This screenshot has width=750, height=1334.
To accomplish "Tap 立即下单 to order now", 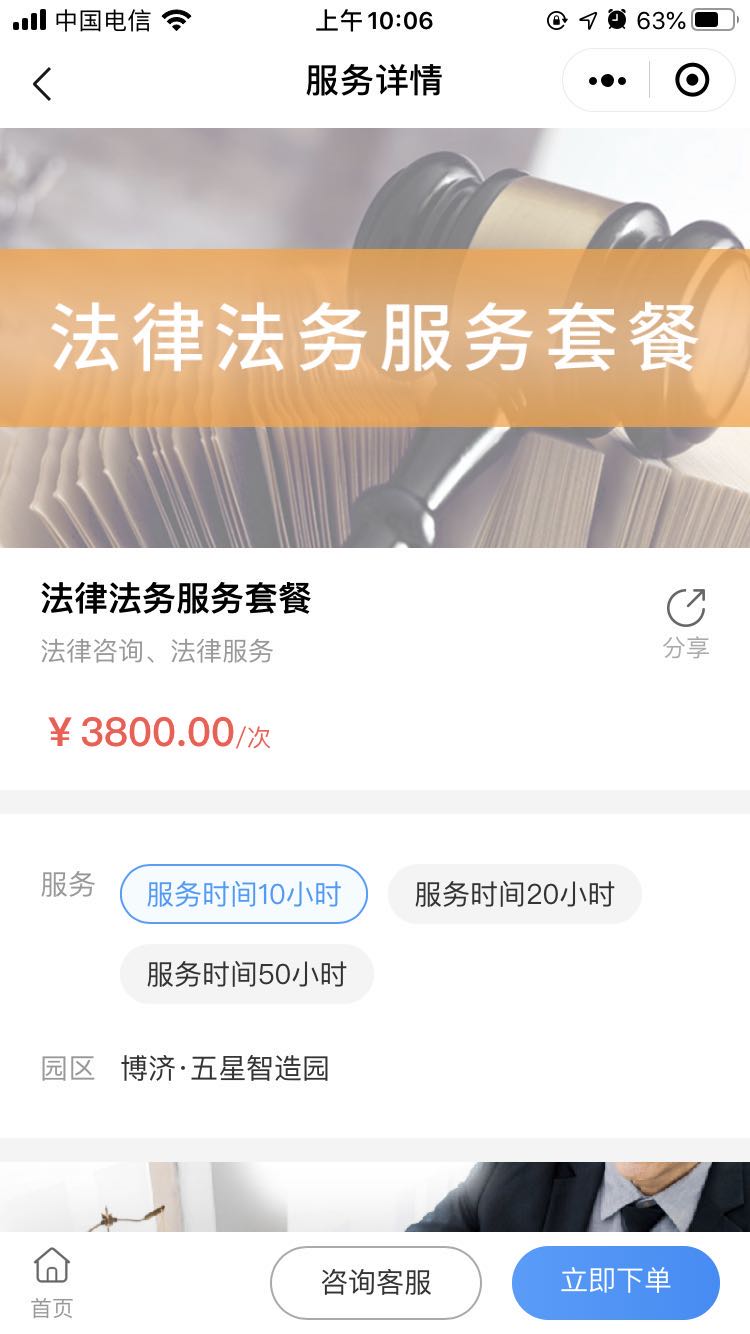I will (x=615, y=1282).
